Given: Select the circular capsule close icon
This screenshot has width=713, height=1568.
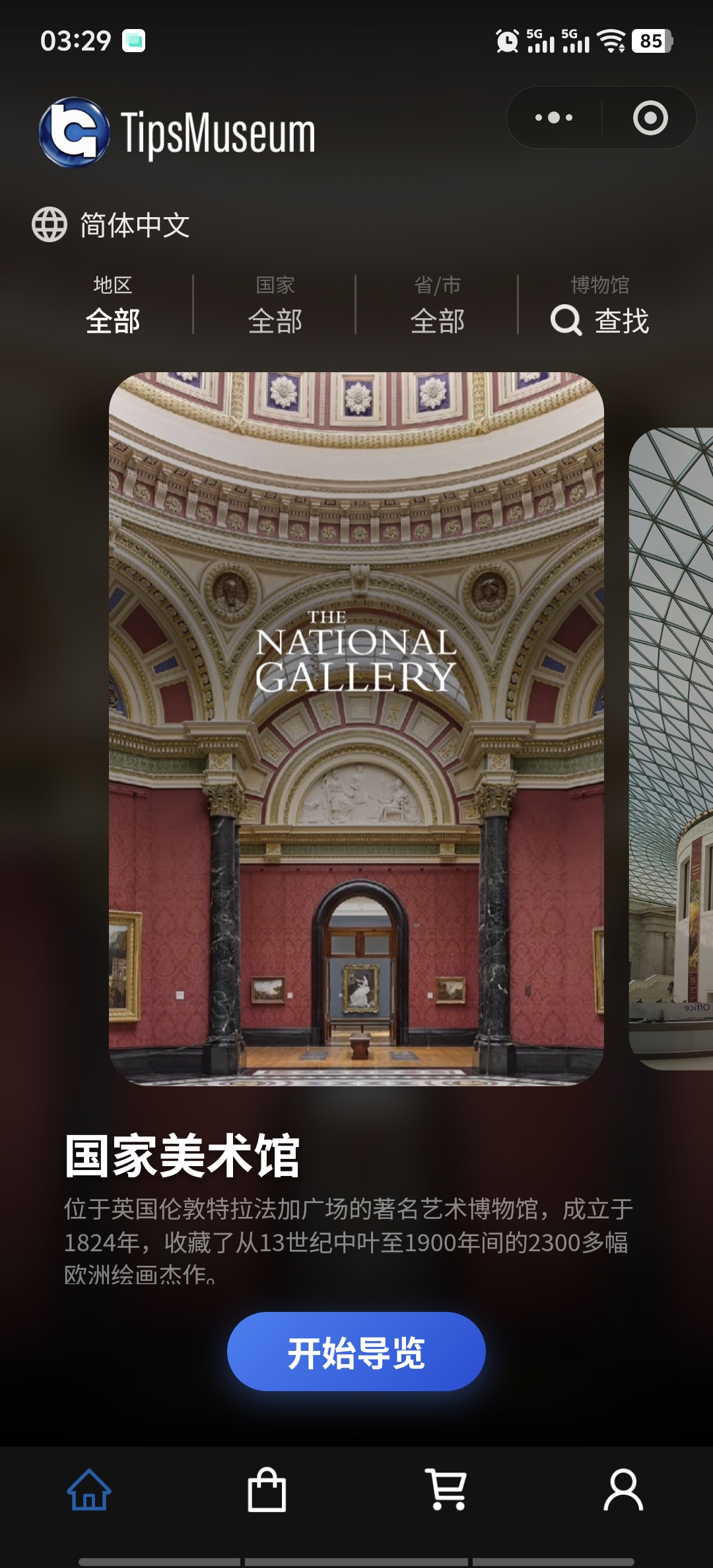Looking at the screenshot, I should 650,117.
